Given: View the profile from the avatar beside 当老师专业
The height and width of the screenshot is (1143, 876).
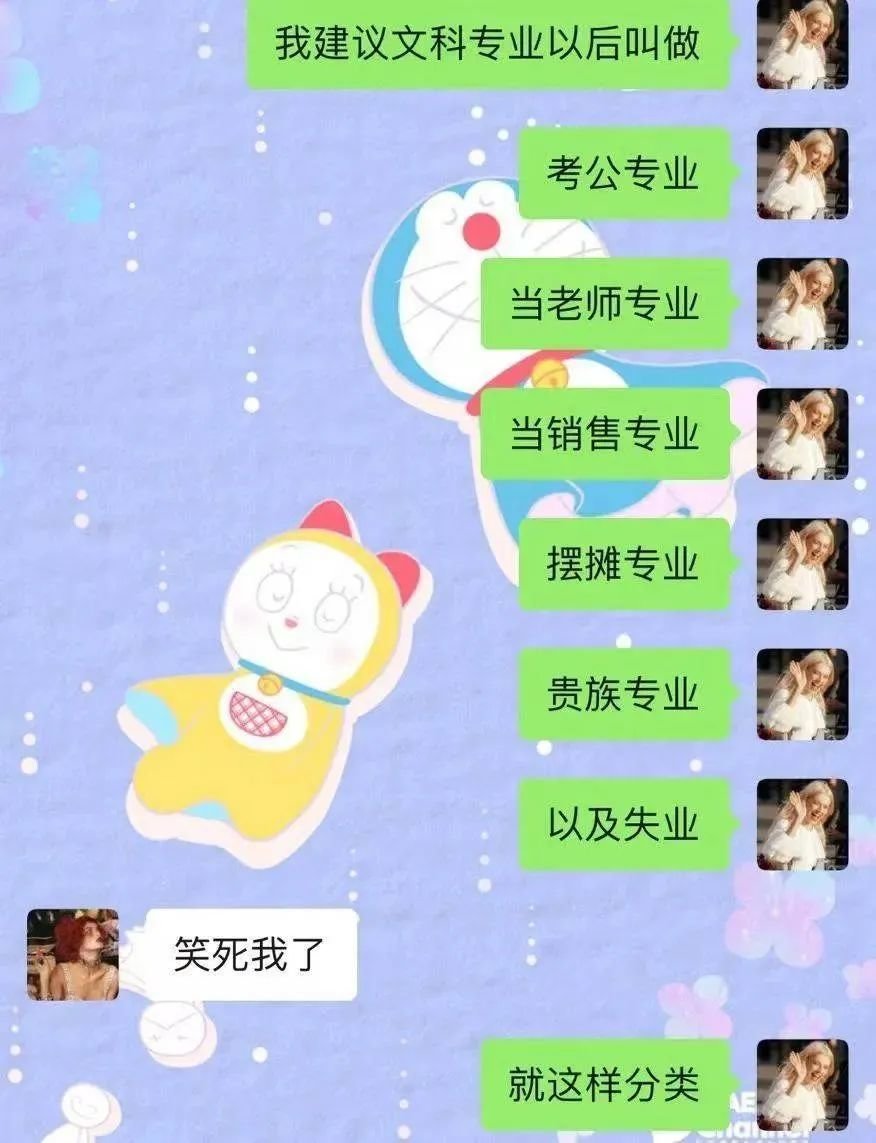Looking at the screenshot, I should tap(802, 304).
